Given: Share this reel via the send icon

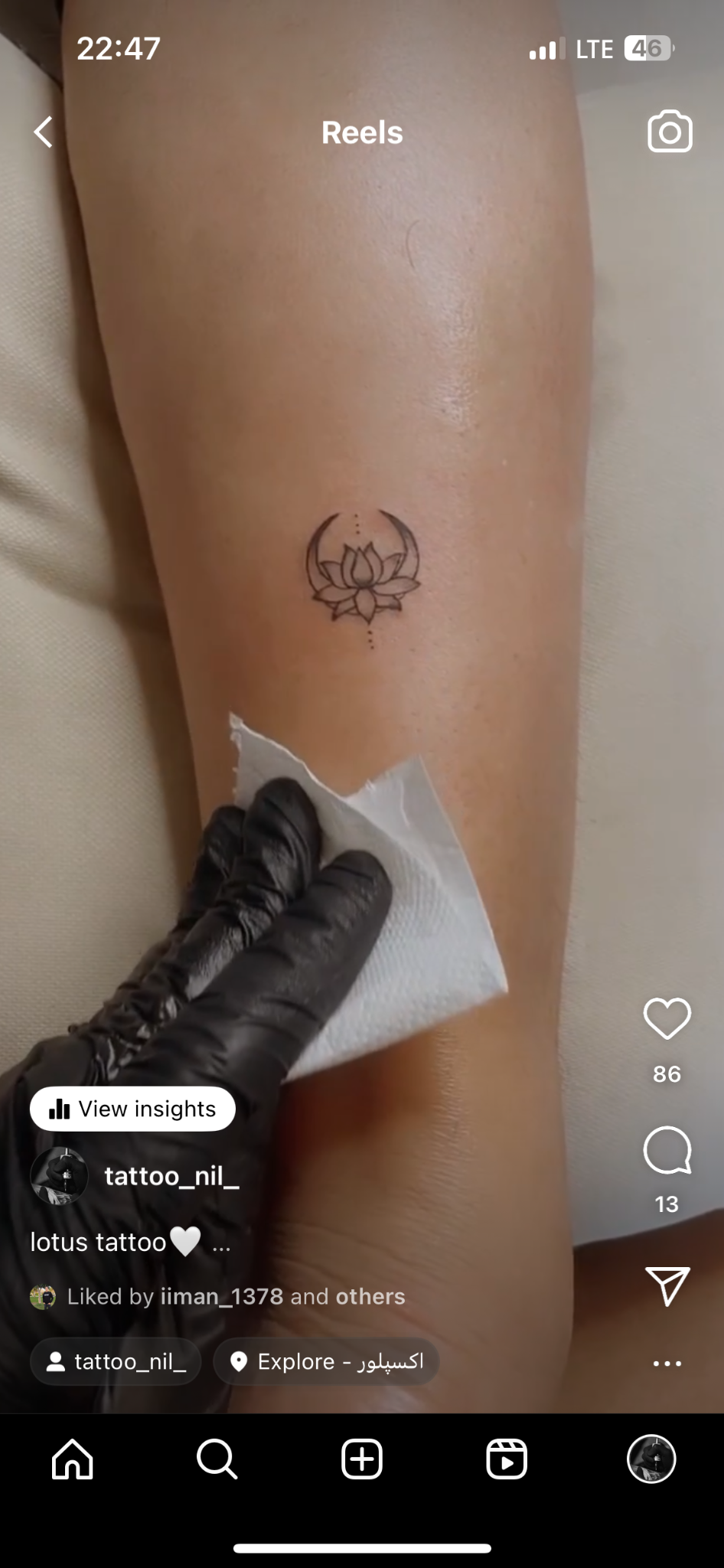Looking at the screenshot, I should 667,1285.
